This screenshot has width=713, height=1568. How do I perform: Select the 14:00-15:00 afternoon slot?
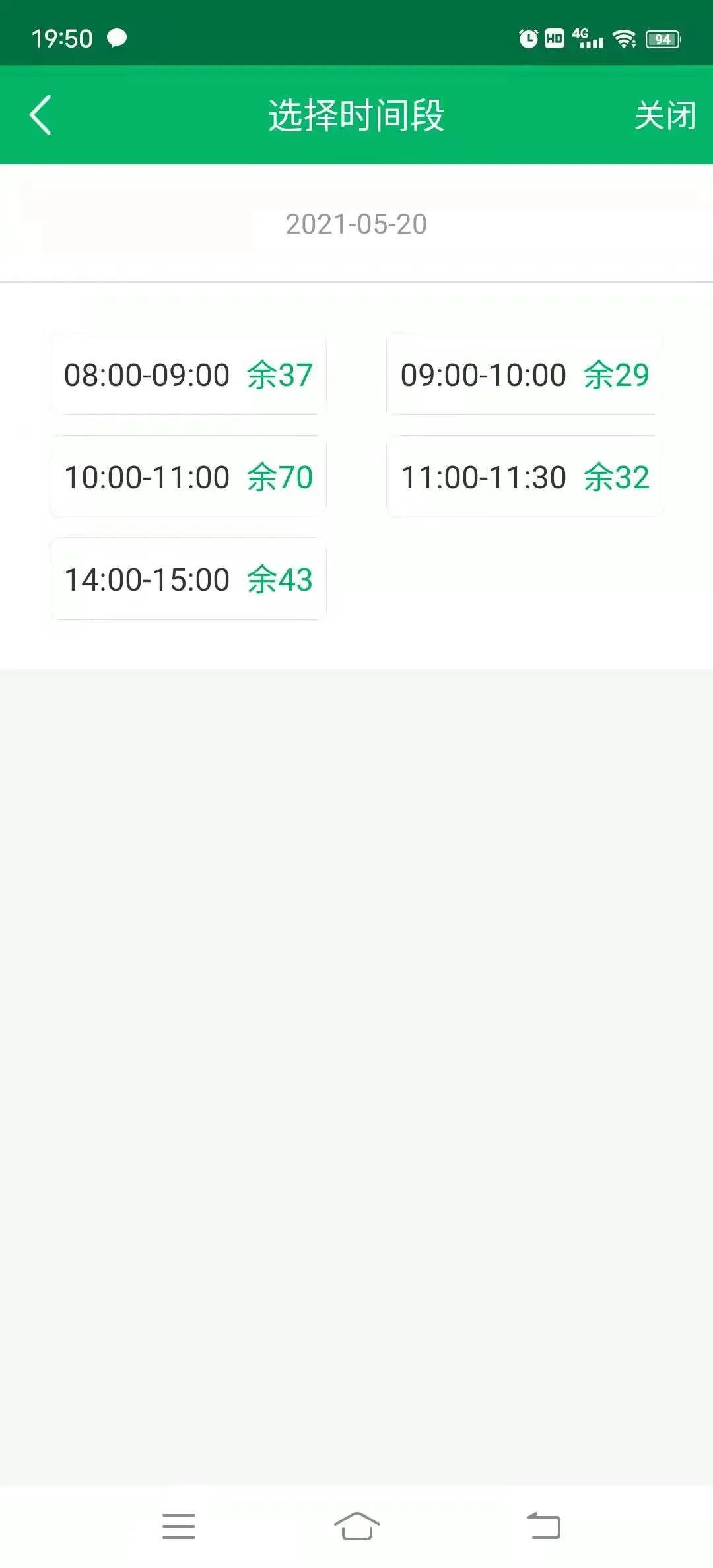[x=188, y=579]
